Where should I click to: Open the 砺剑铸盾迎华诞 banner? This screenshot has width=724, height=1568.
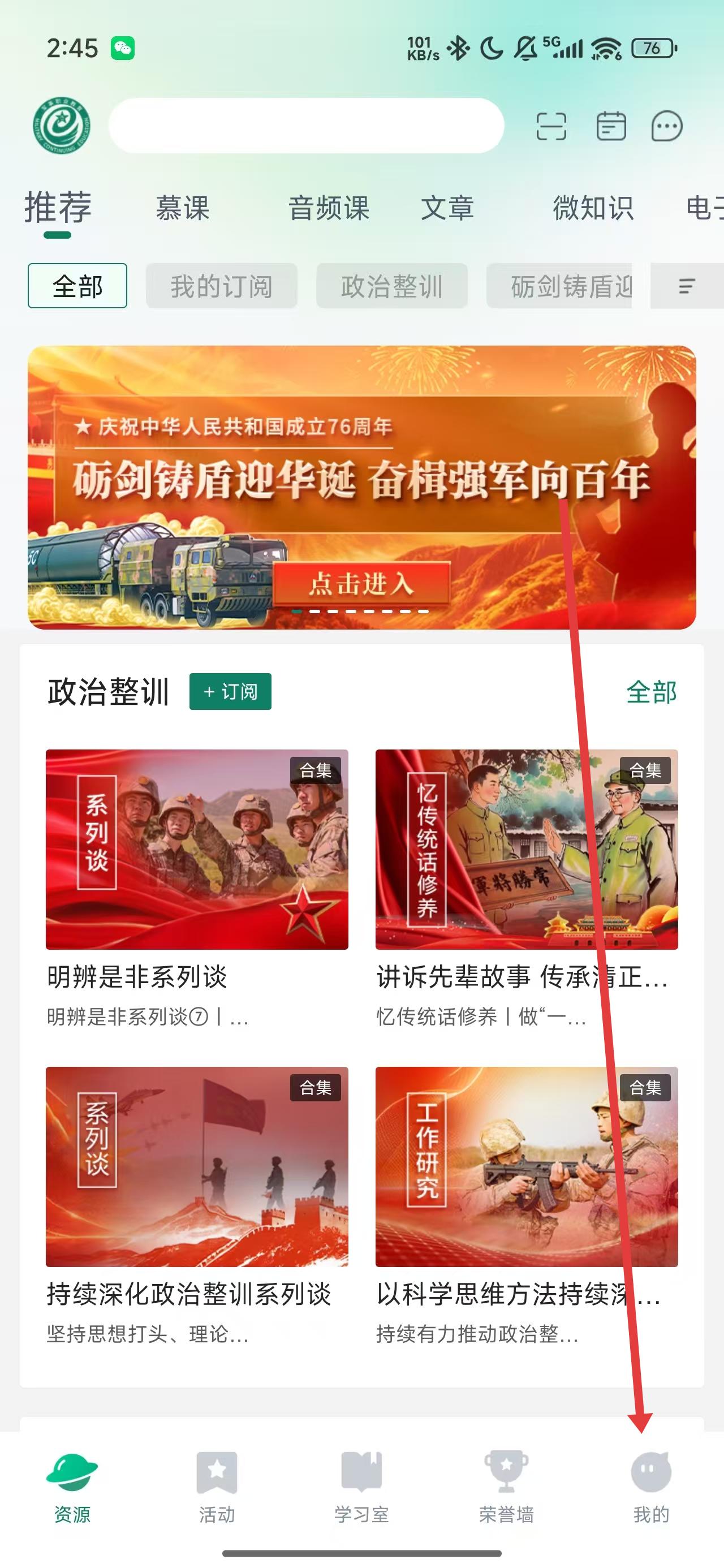pyautogui.click(x=361, y=487)
